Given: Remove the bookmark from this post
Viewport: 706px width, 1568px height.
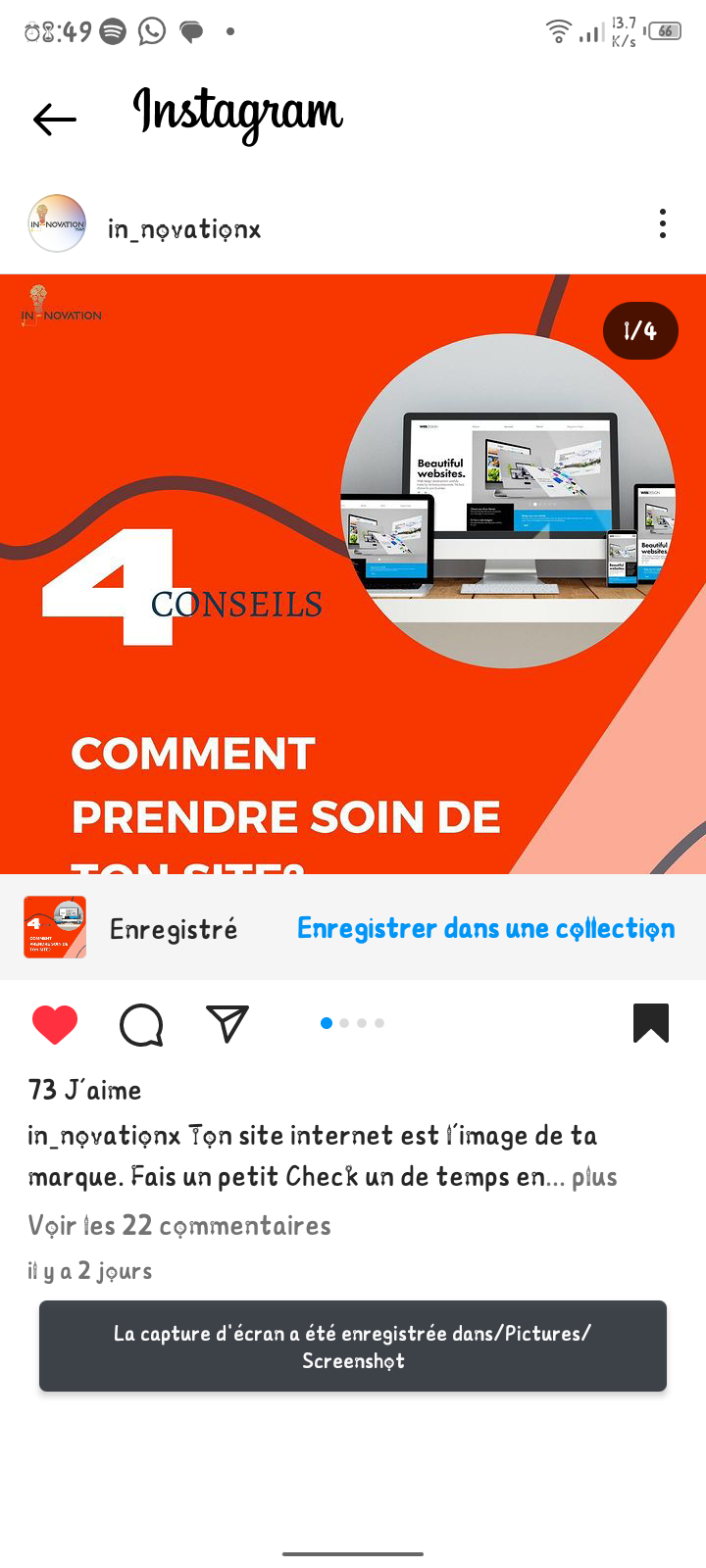Looking at the screenshot, I should tap(651, 1023).
